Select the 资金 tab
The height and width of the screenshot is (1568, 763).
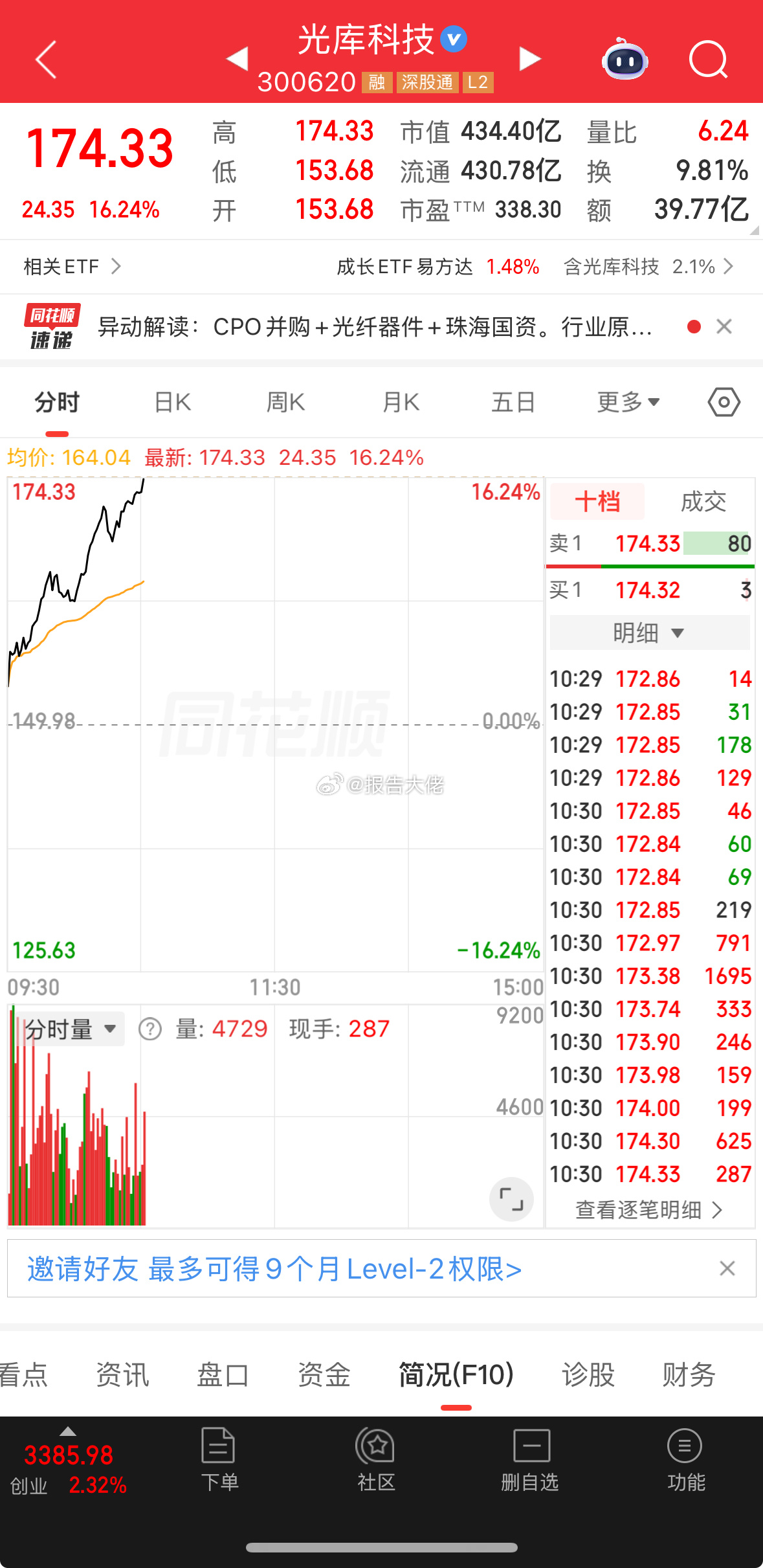[x=324, y=1372]
